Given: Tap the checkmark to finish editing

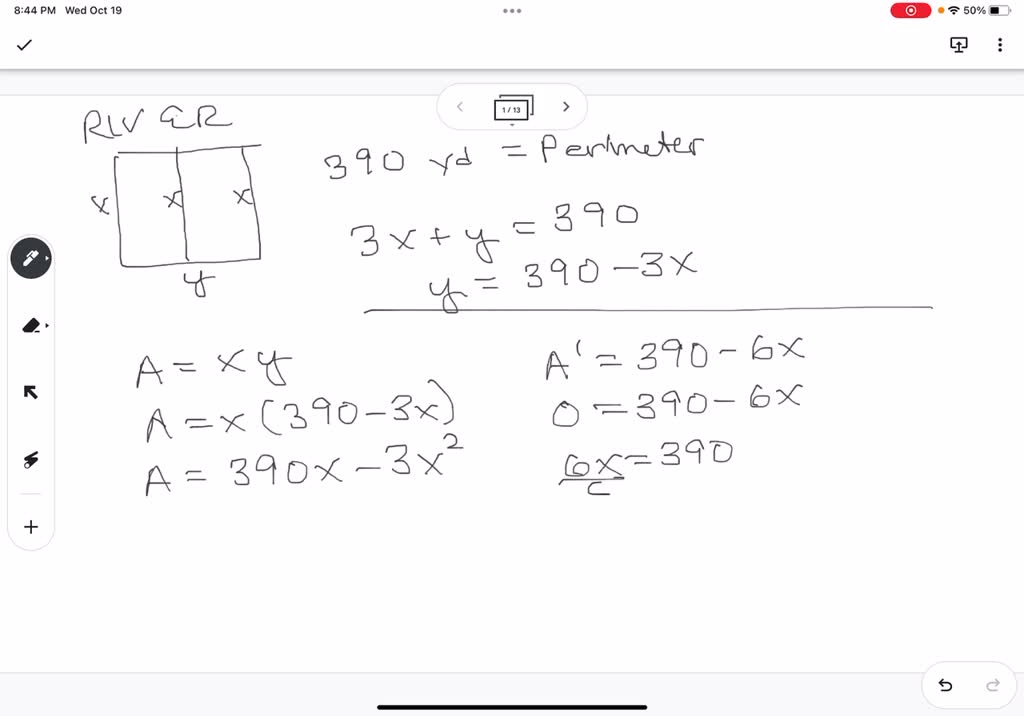Looking at the screenshot, I should click(x=24, y=45).
